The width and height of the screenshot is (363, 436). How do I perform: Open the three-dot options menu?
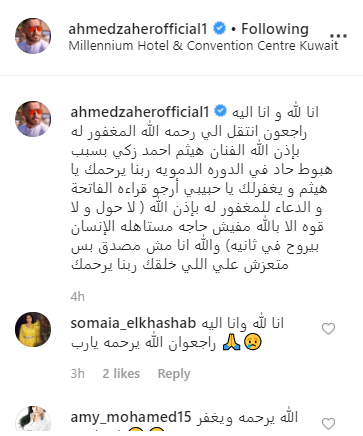[x=338, y=35]
